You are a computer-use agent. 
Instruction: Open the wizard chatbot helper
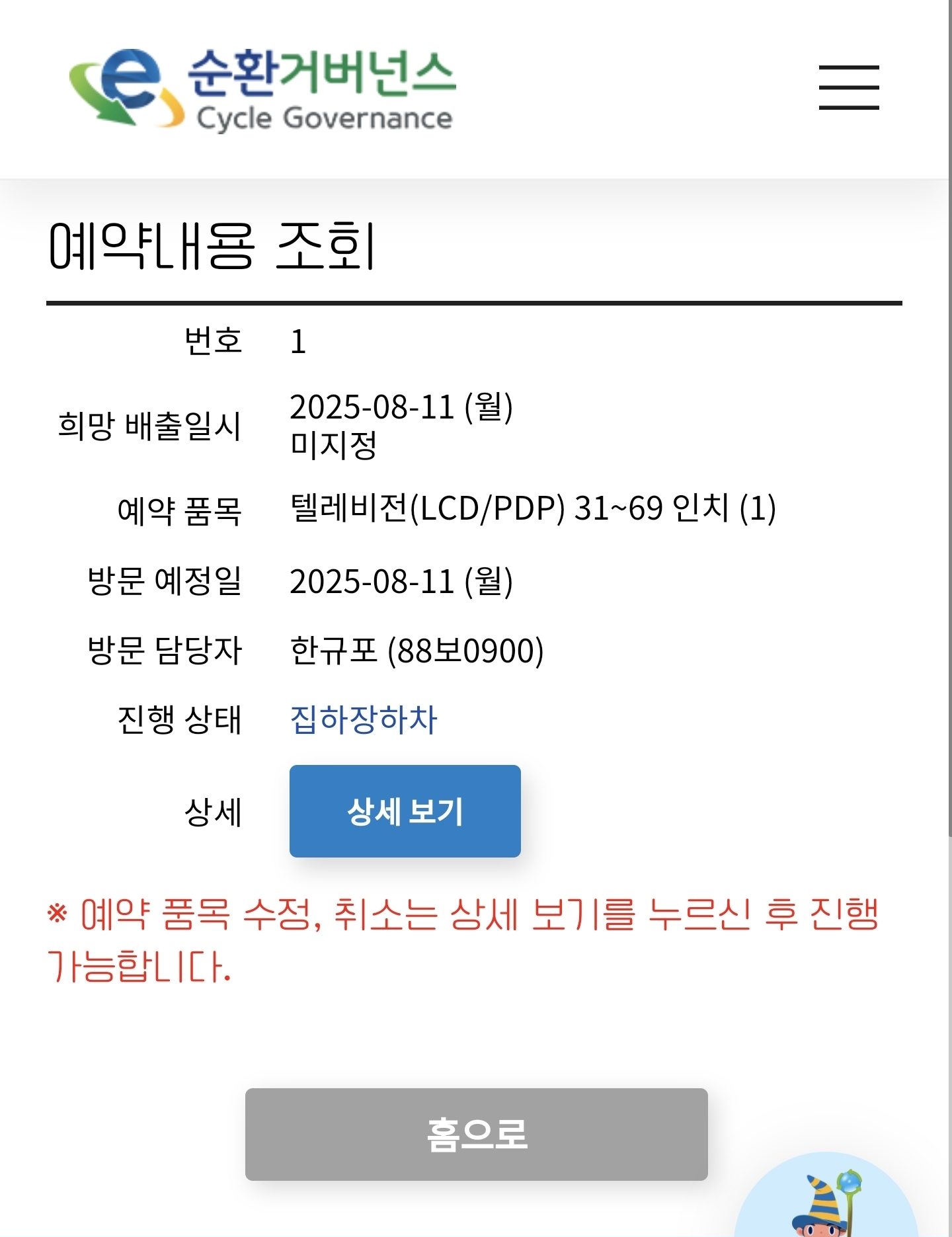pos(826,1200)
